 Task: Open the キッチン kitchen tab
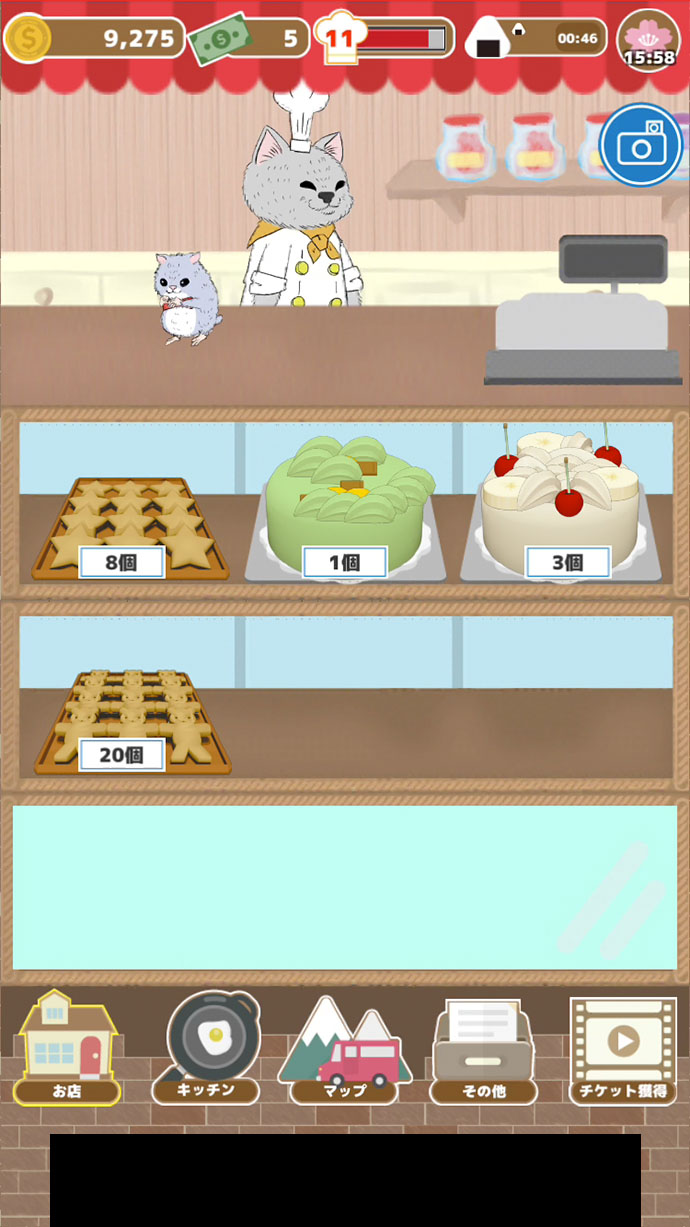pos(206,1047)
